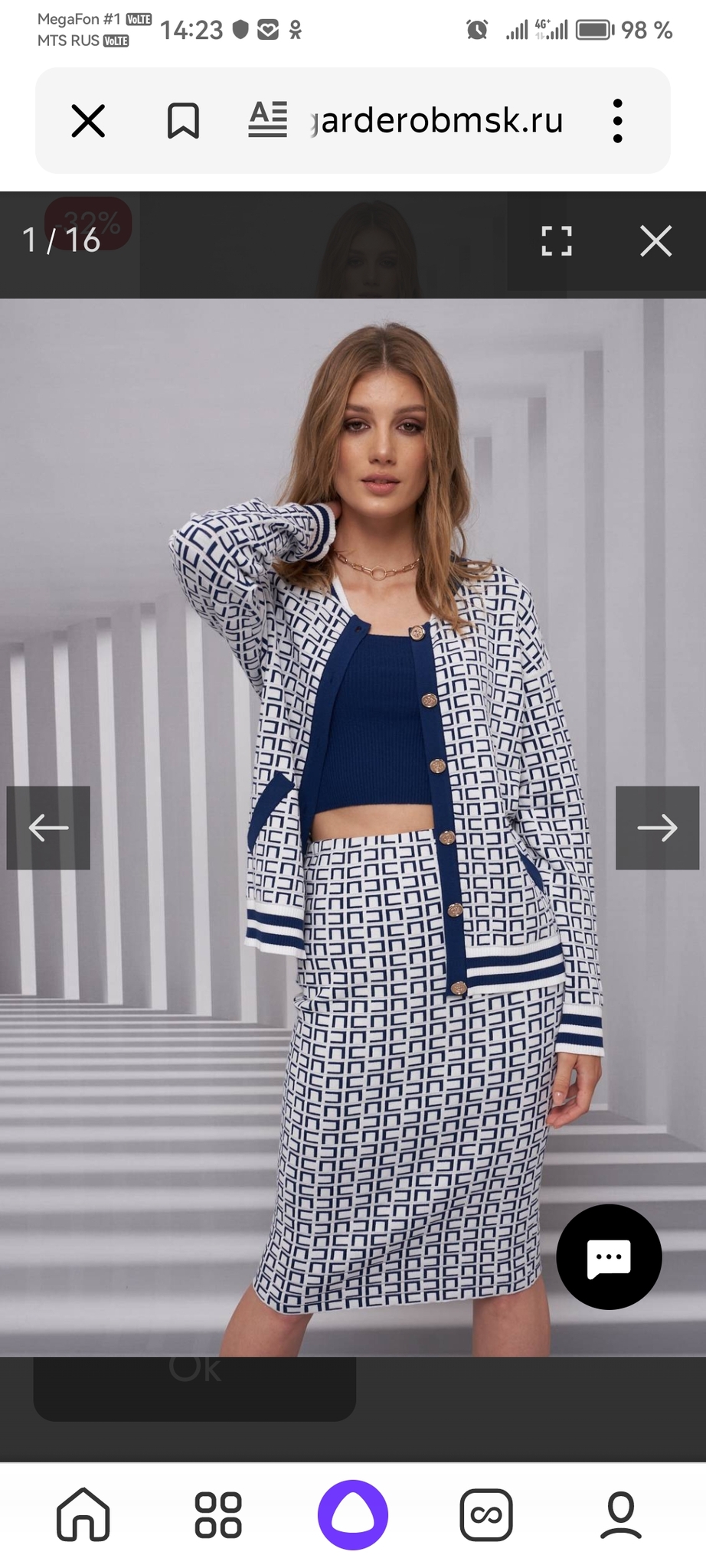Go to the previous photo

[48, 828]
